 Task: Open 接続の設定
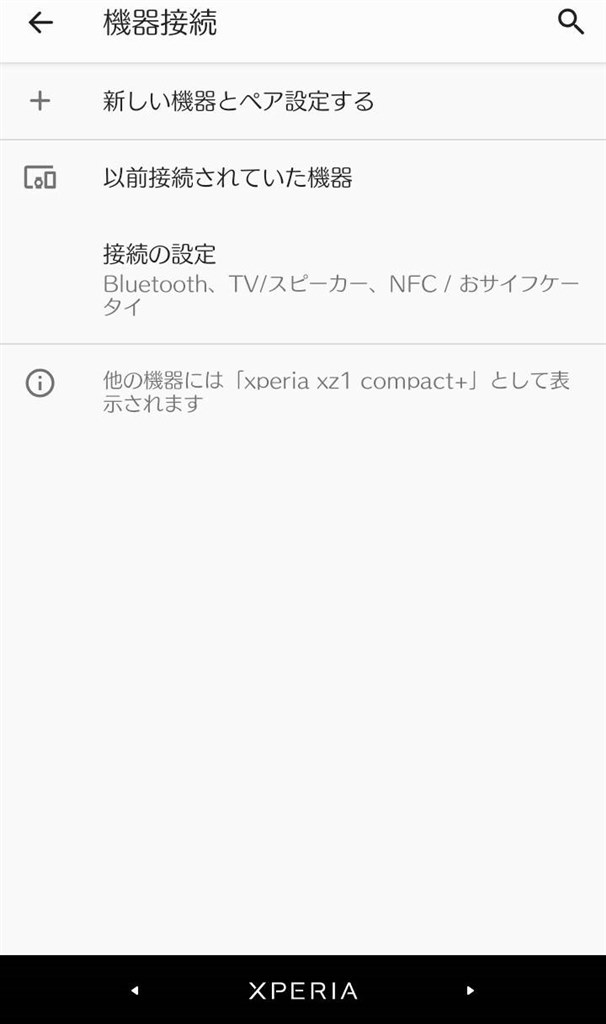pyautogui.click(x=303, y=280)
